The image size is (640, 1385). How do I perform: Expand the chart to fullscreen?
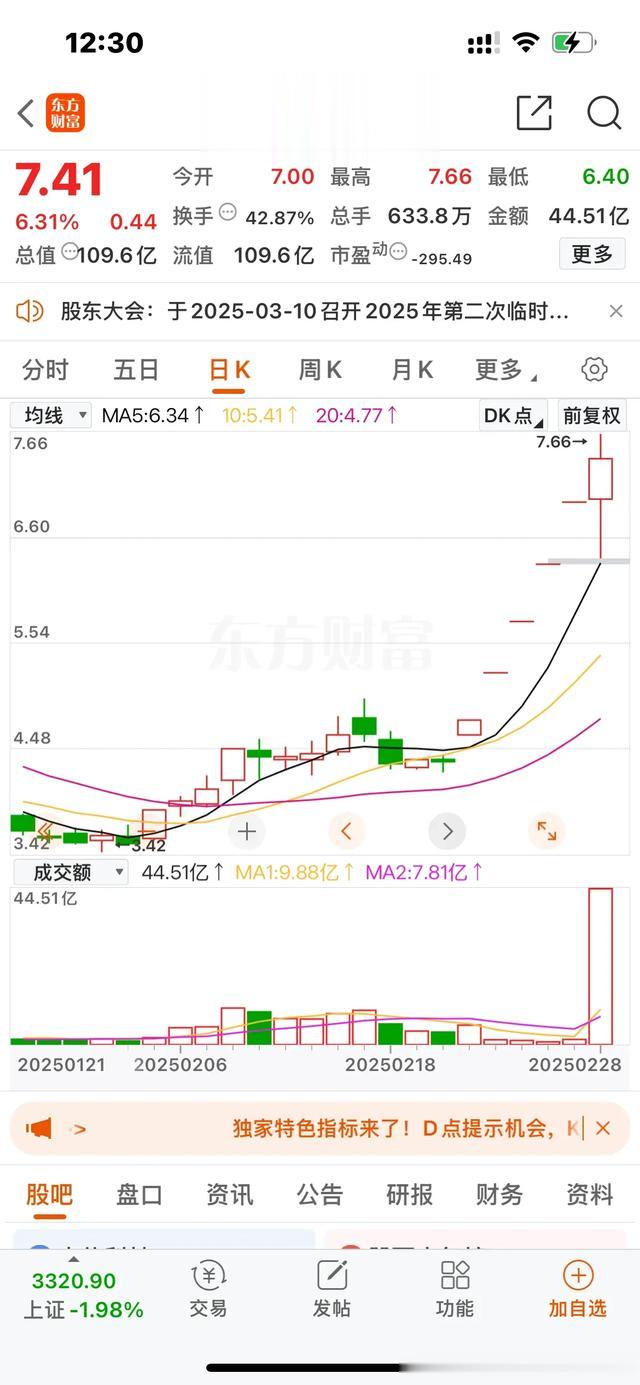[x=547, y=831]
